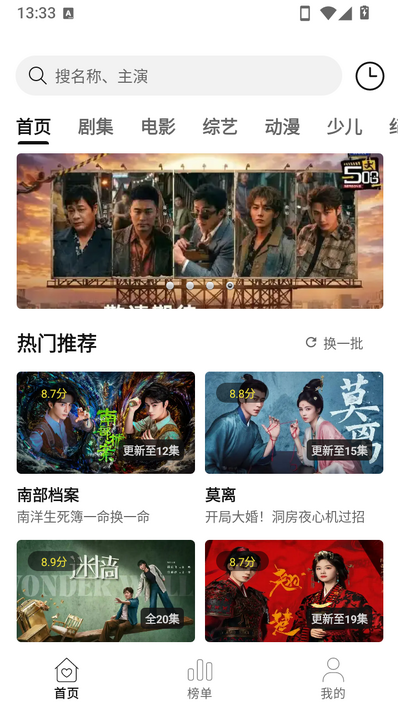Open the search box for titles and actors
400x711 pixels.
[179, 76]
